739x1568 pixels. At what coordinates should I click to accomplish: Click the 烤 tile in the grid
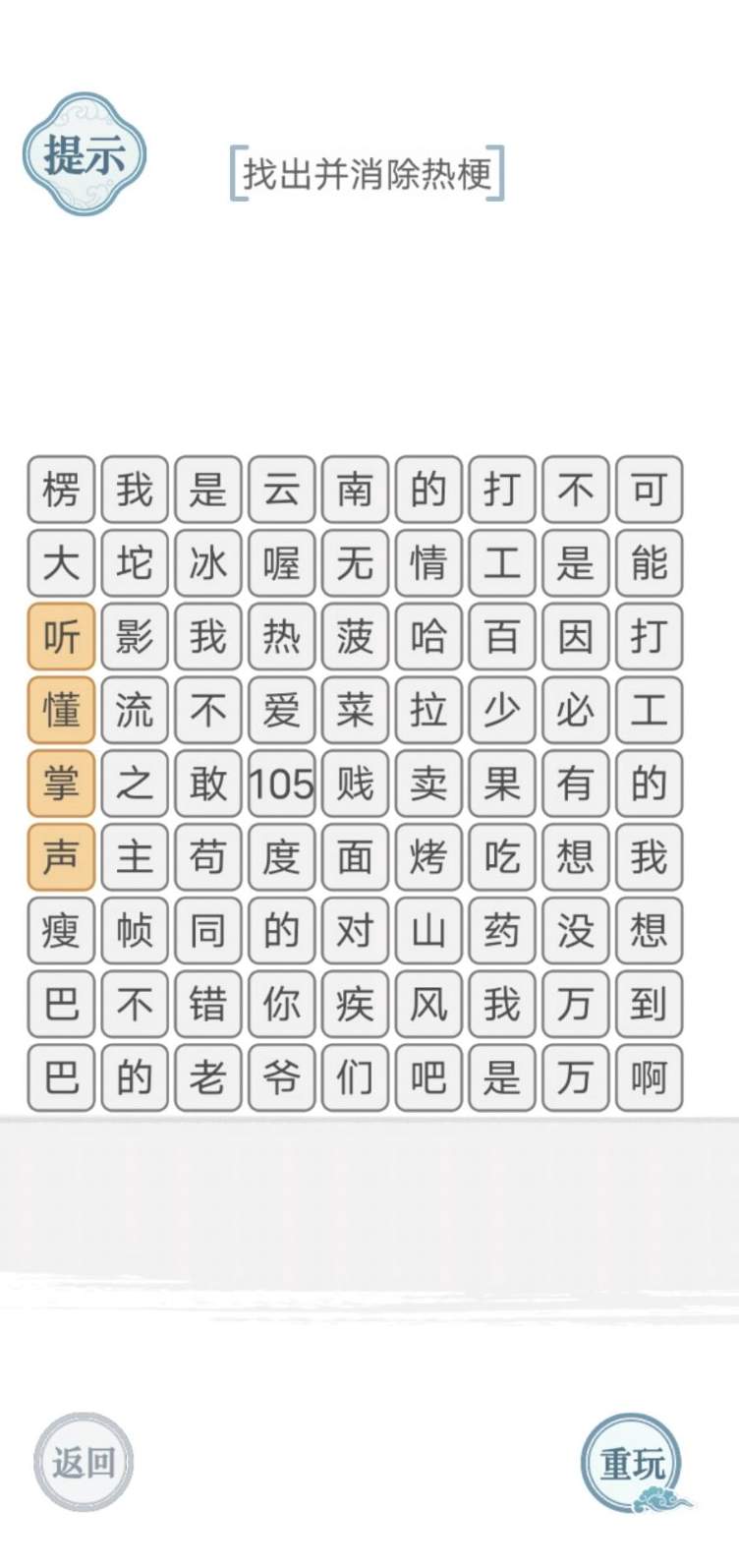point(428,857)
